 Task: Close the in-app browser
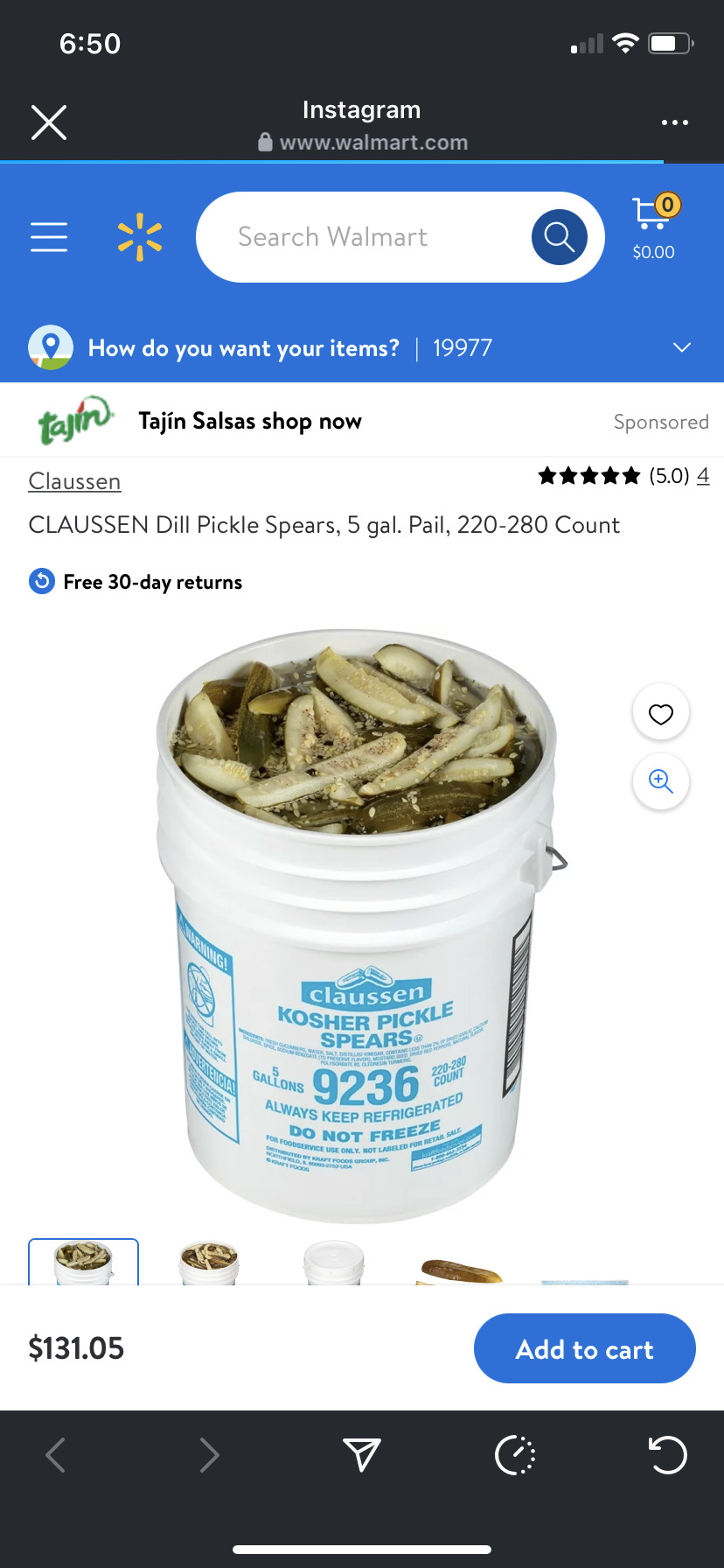coord(49,122)
